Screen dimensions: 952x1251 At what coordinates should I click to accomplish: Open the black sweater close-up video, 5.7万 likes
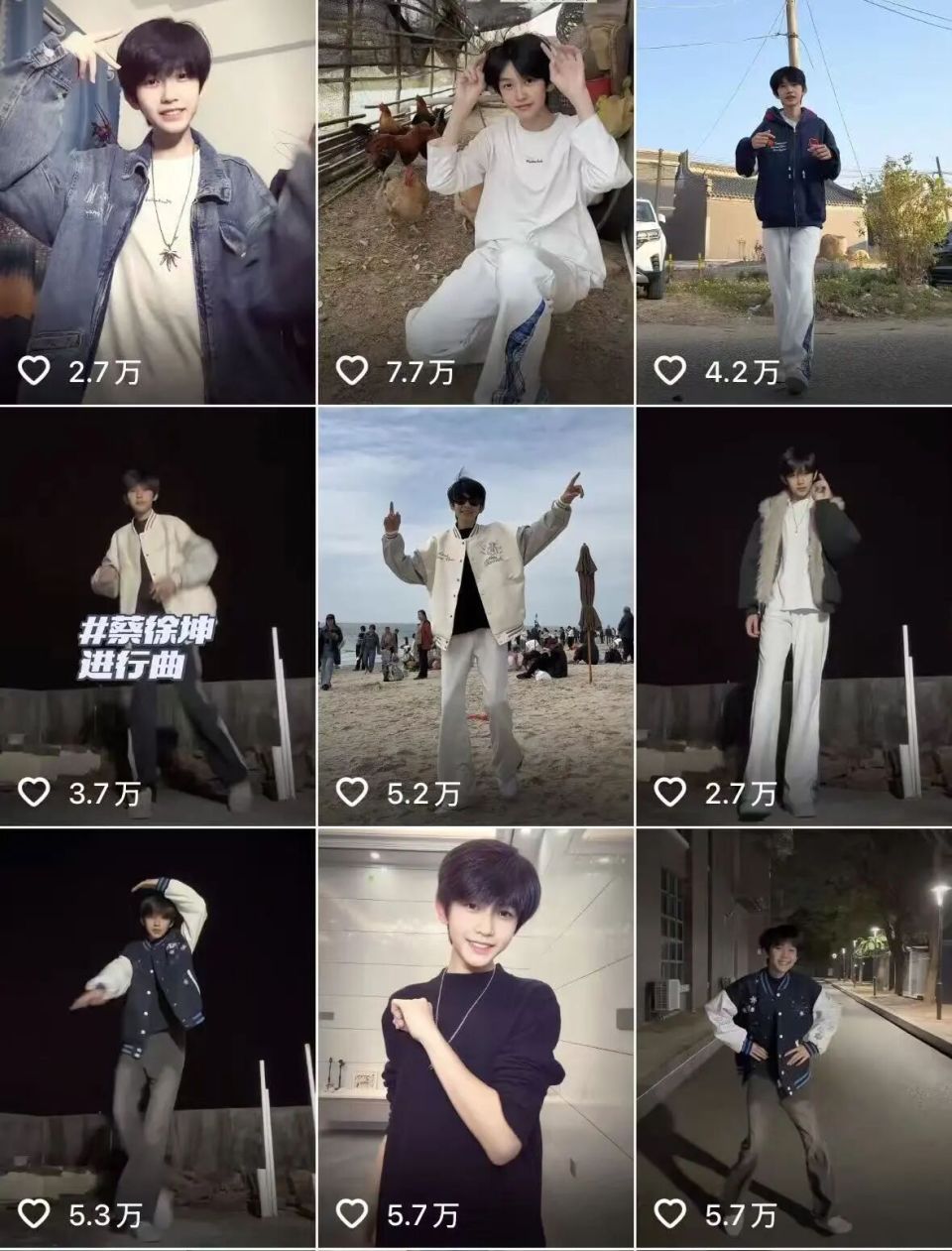[475, 1037]
